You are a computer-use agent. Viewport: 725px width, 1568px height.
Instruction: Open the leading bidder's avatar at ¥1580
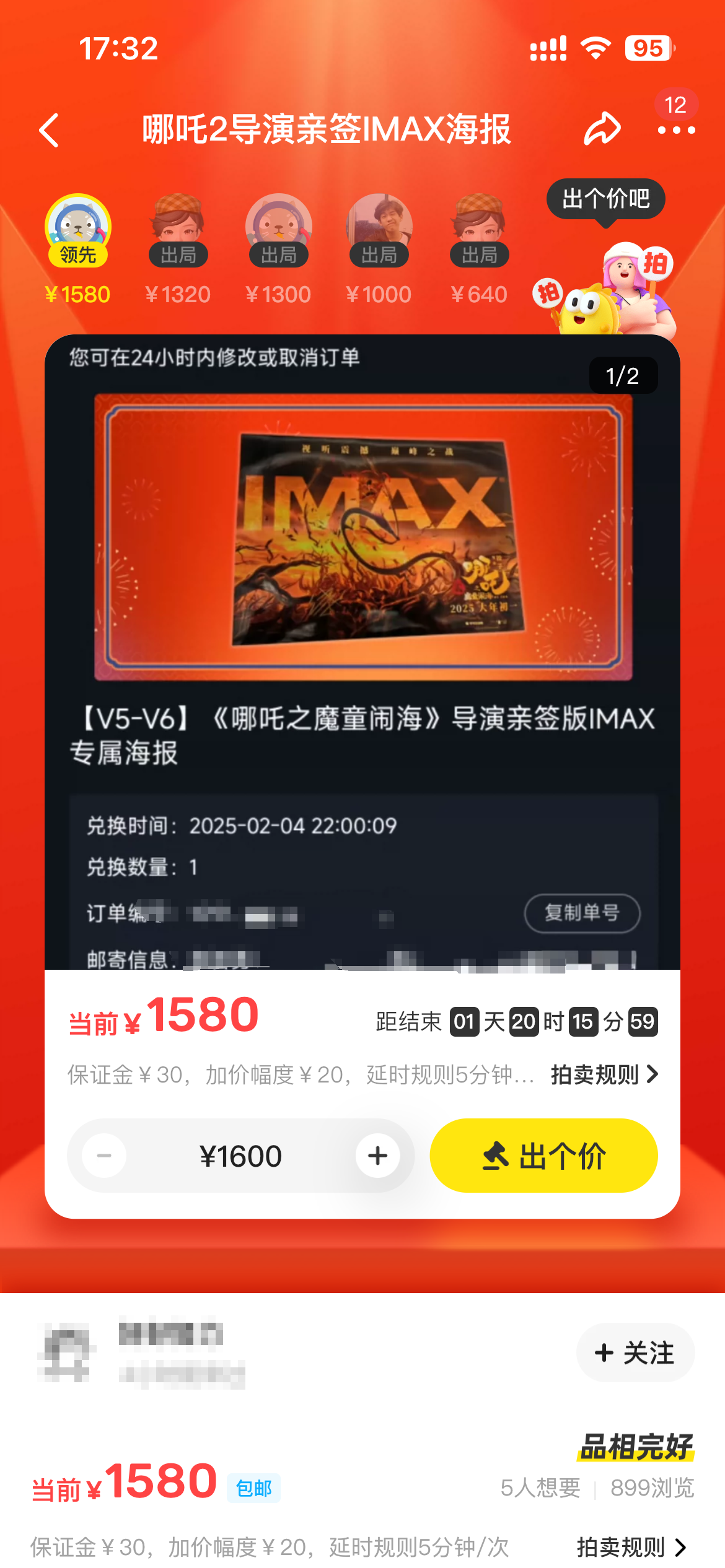click(78, 227)
